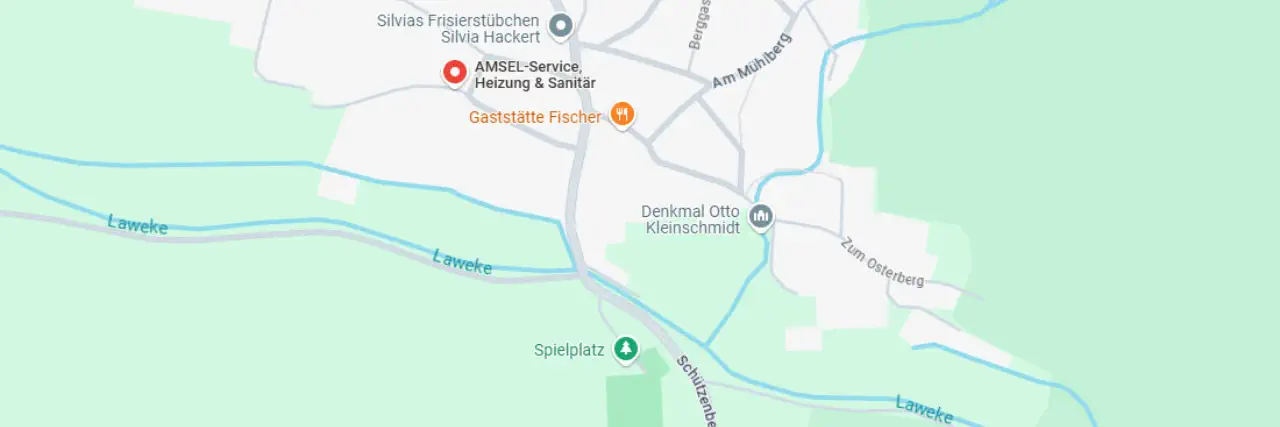Tap the Spielplatz park marker
Viewport: 1280px width, 427px height.
click(x=626, y=348)
